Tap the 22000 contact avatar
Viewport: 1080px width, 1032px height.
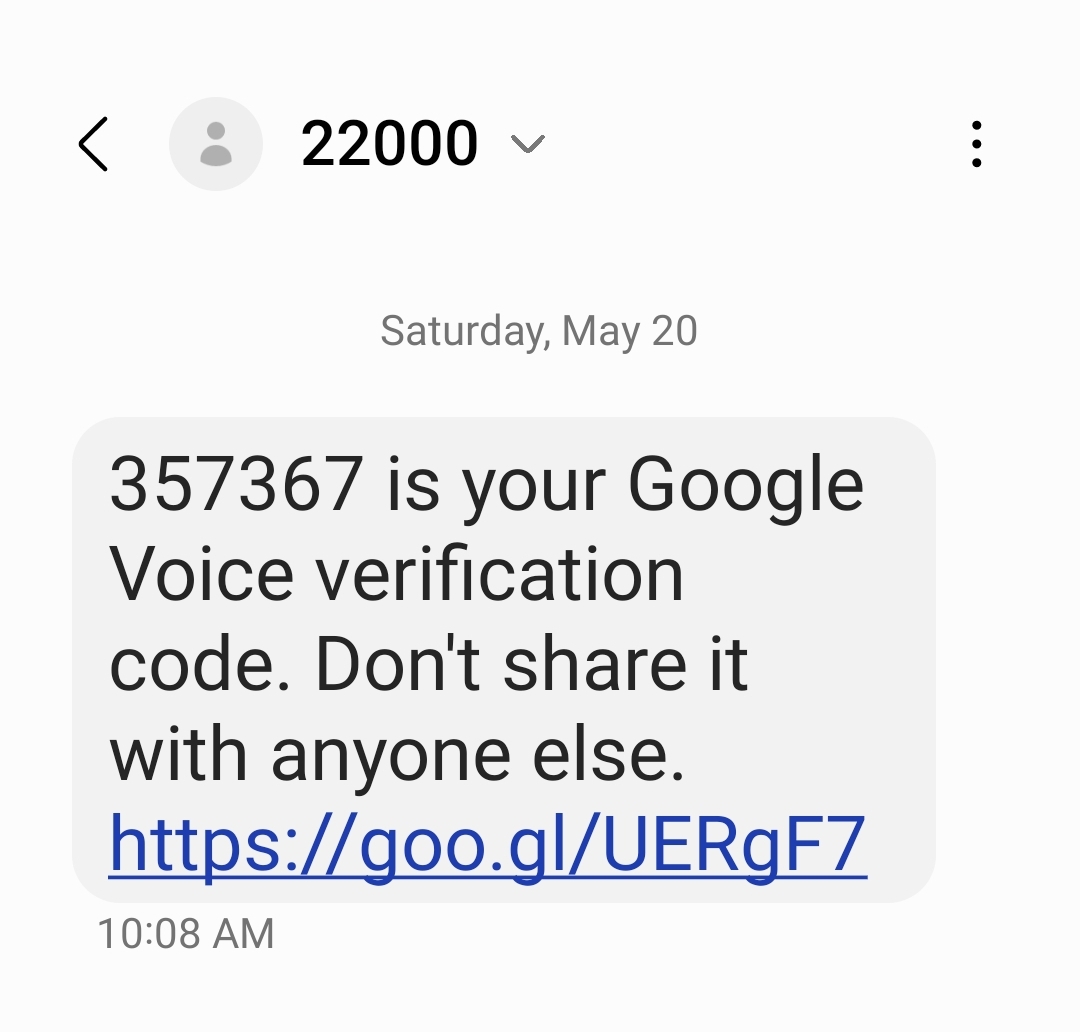215,144
